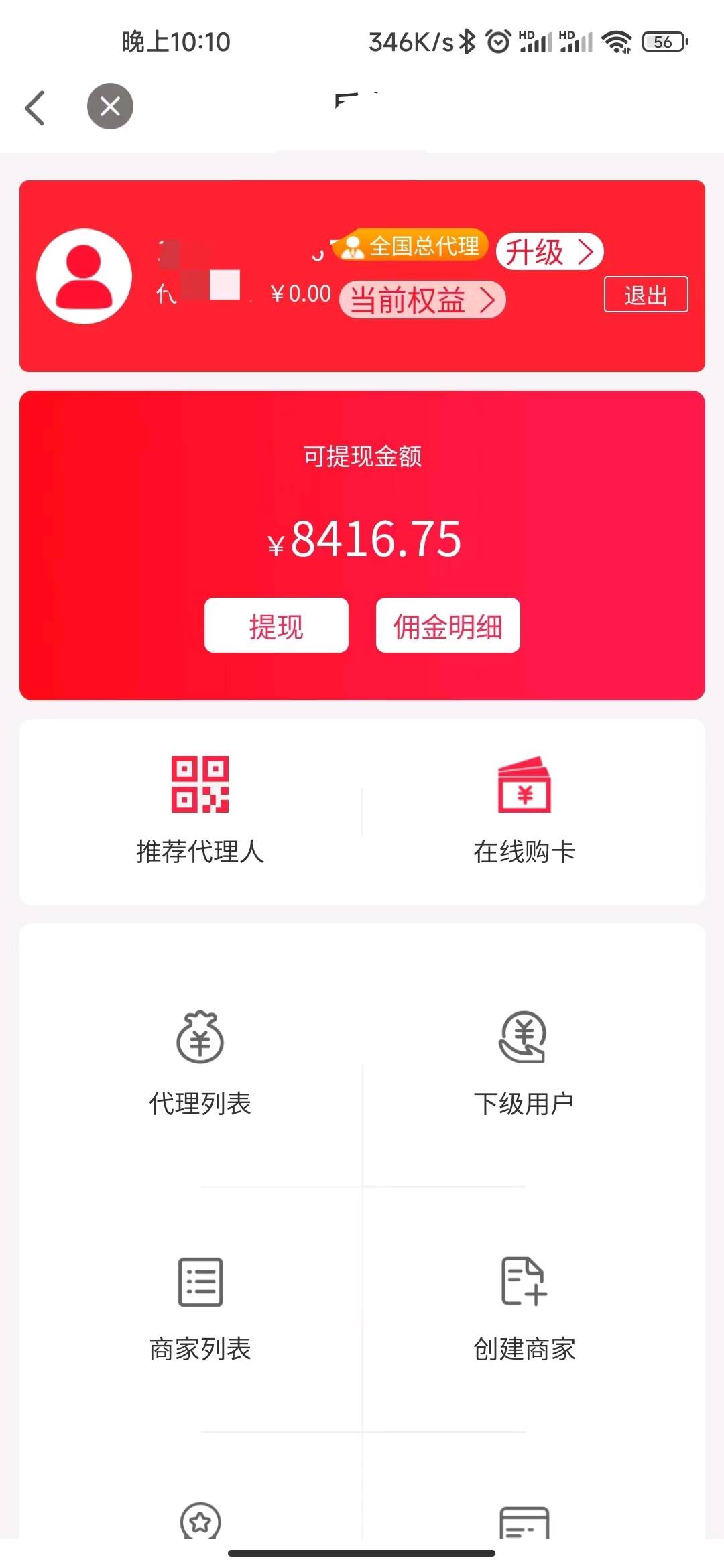Image resolution: width=724 pixels, height=1568 pixels.
Task: Close the page with the X button
Action: click(x=110, y=107)
